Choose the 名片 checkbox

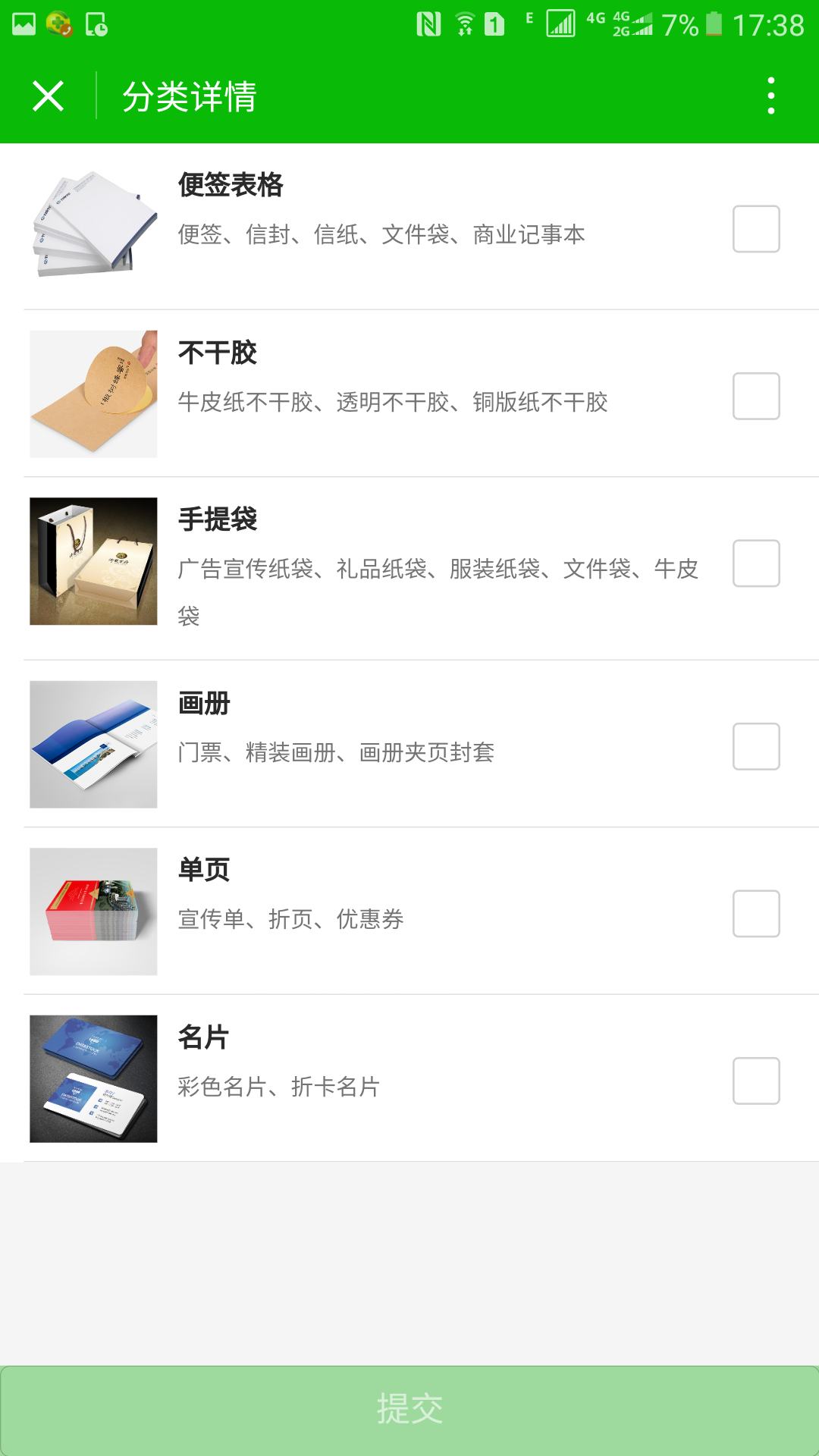coord(756,1081)
